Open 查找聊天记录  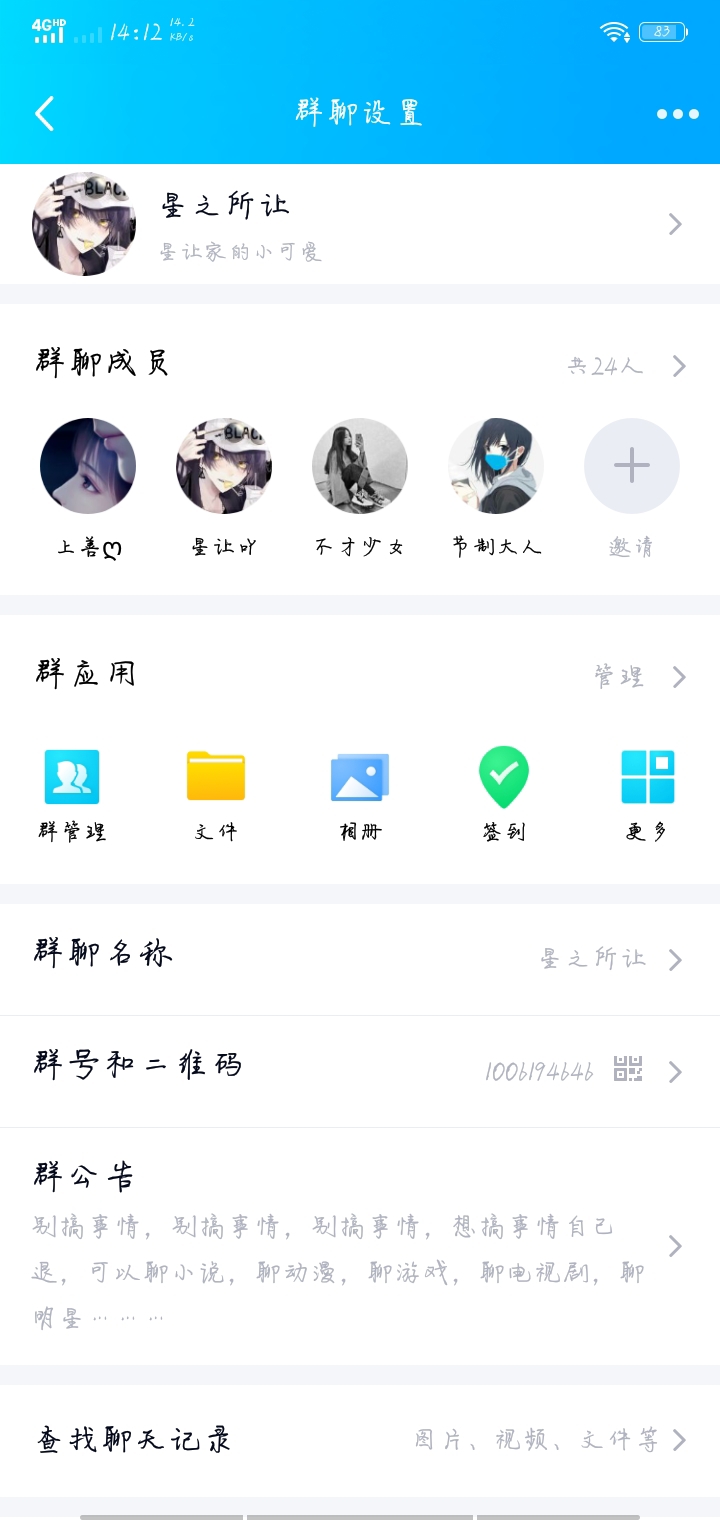pyautogui.click(x=360, y=1440)
